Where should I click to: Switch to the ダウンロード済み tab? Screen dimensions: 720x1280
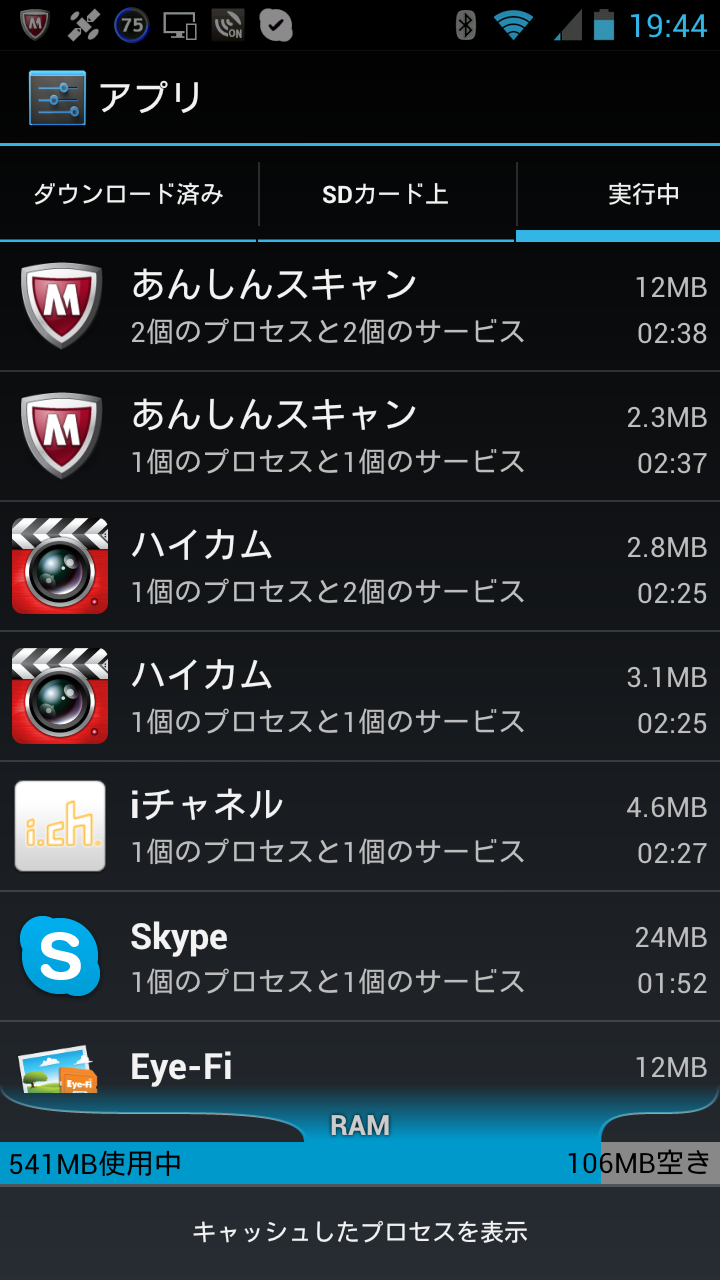point(128,194)
